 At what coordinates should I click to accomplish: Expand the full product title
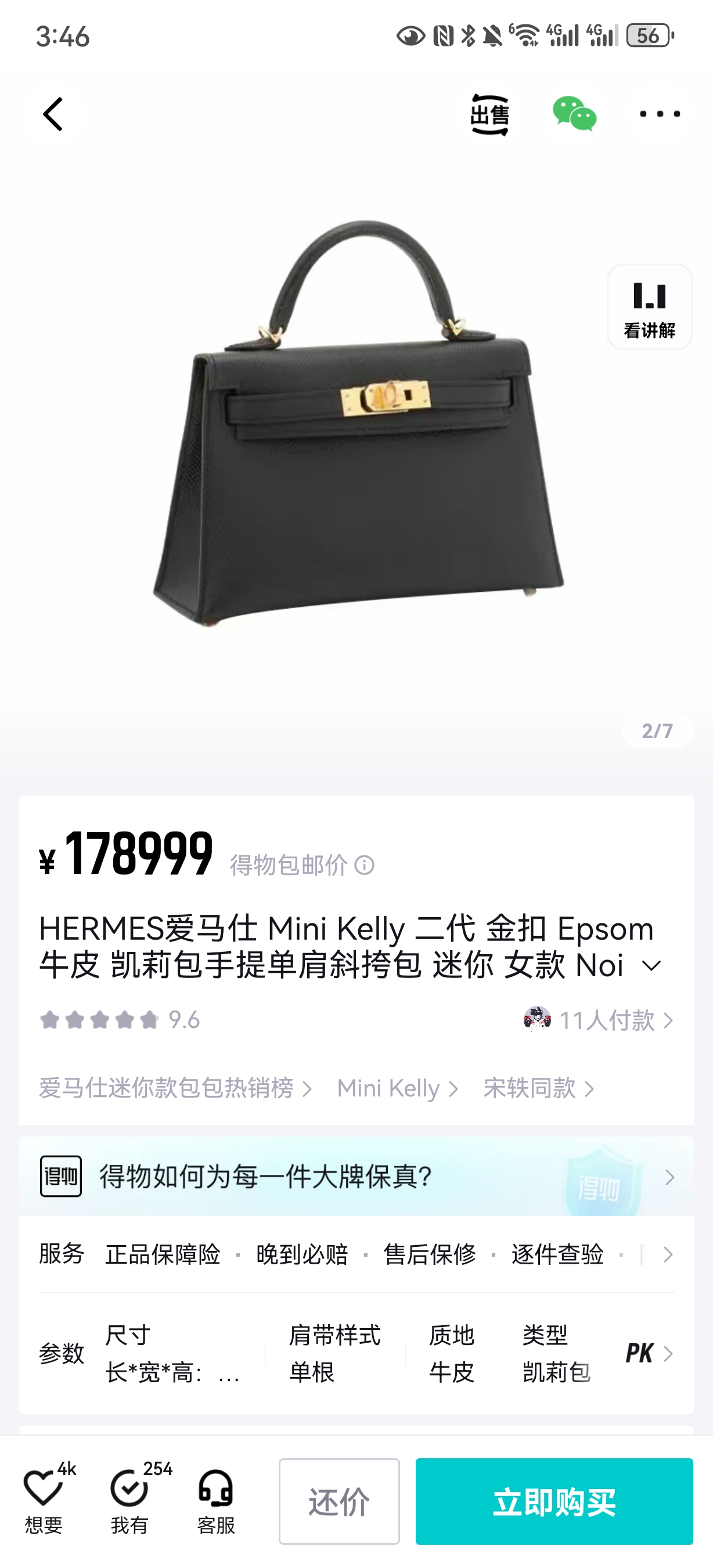[x=651, y=966]
